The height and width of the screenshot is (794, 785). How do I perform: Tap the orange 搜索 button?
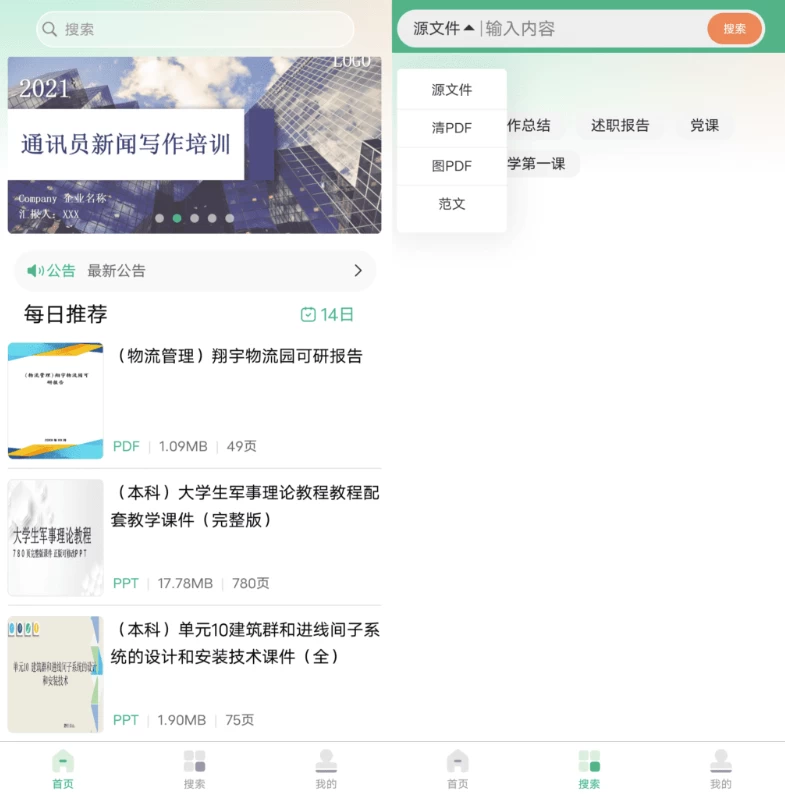(734, 29)
